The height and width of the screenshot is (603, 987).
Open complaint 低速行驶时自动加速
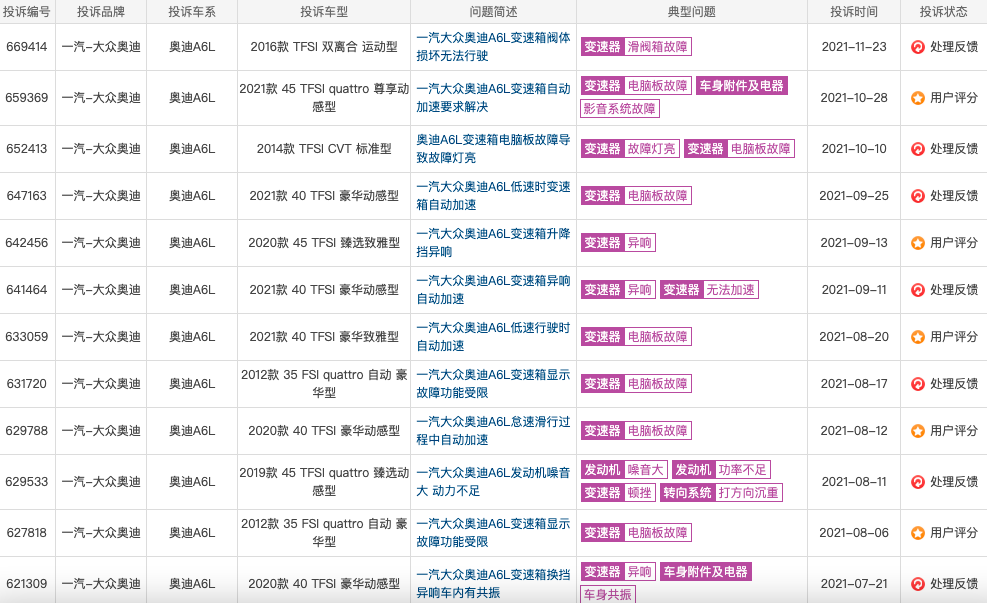(x=493, y=336)
